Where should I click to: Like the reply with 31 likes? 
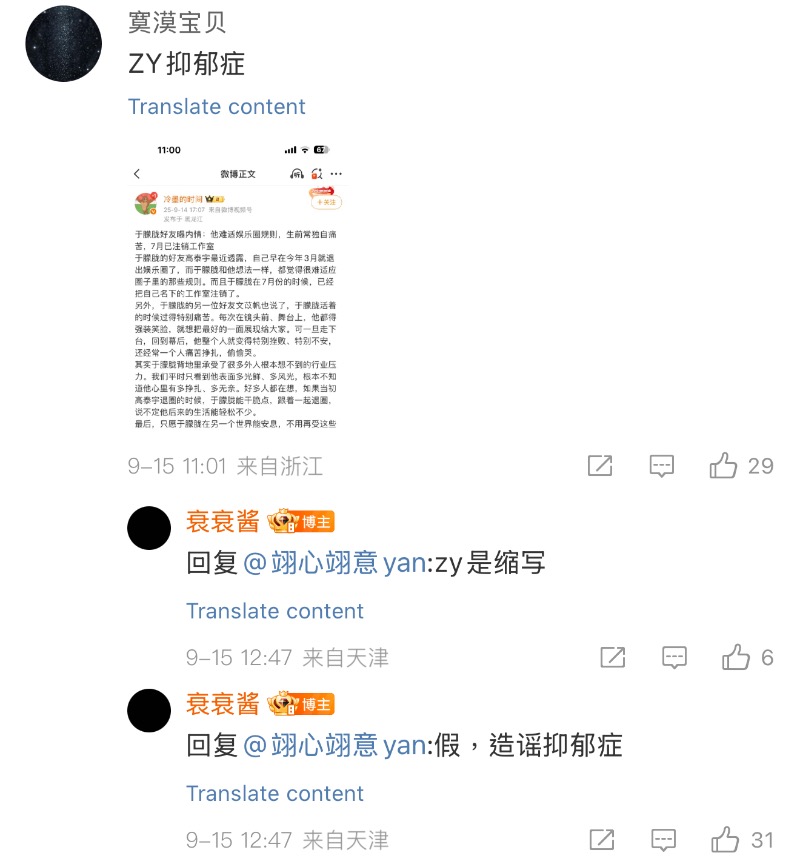pos(724,840)
